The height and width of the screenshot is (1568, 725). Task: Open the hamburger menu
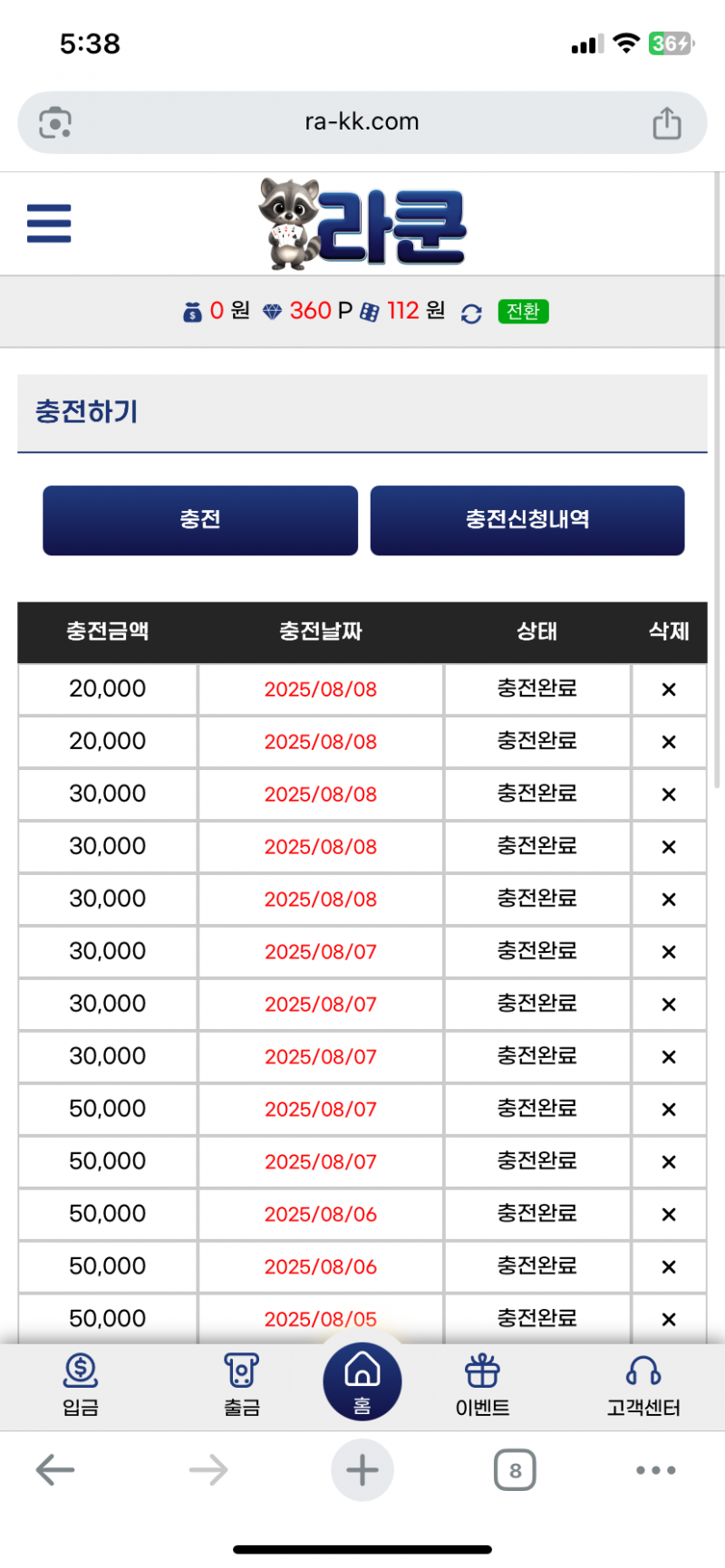click(49, 223)
